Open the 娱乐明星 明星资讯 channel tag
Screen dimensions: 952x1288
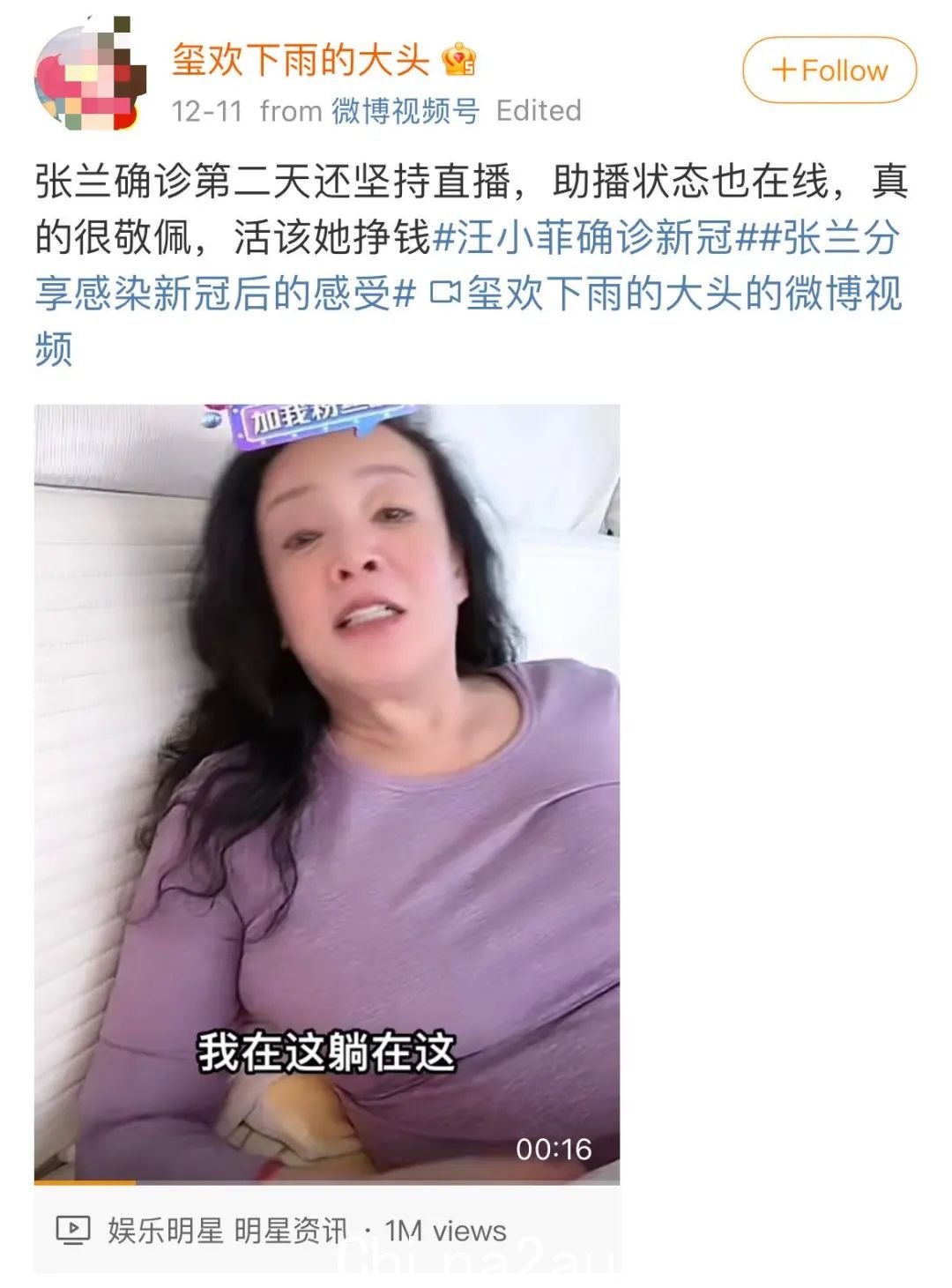coord(227,1230)
